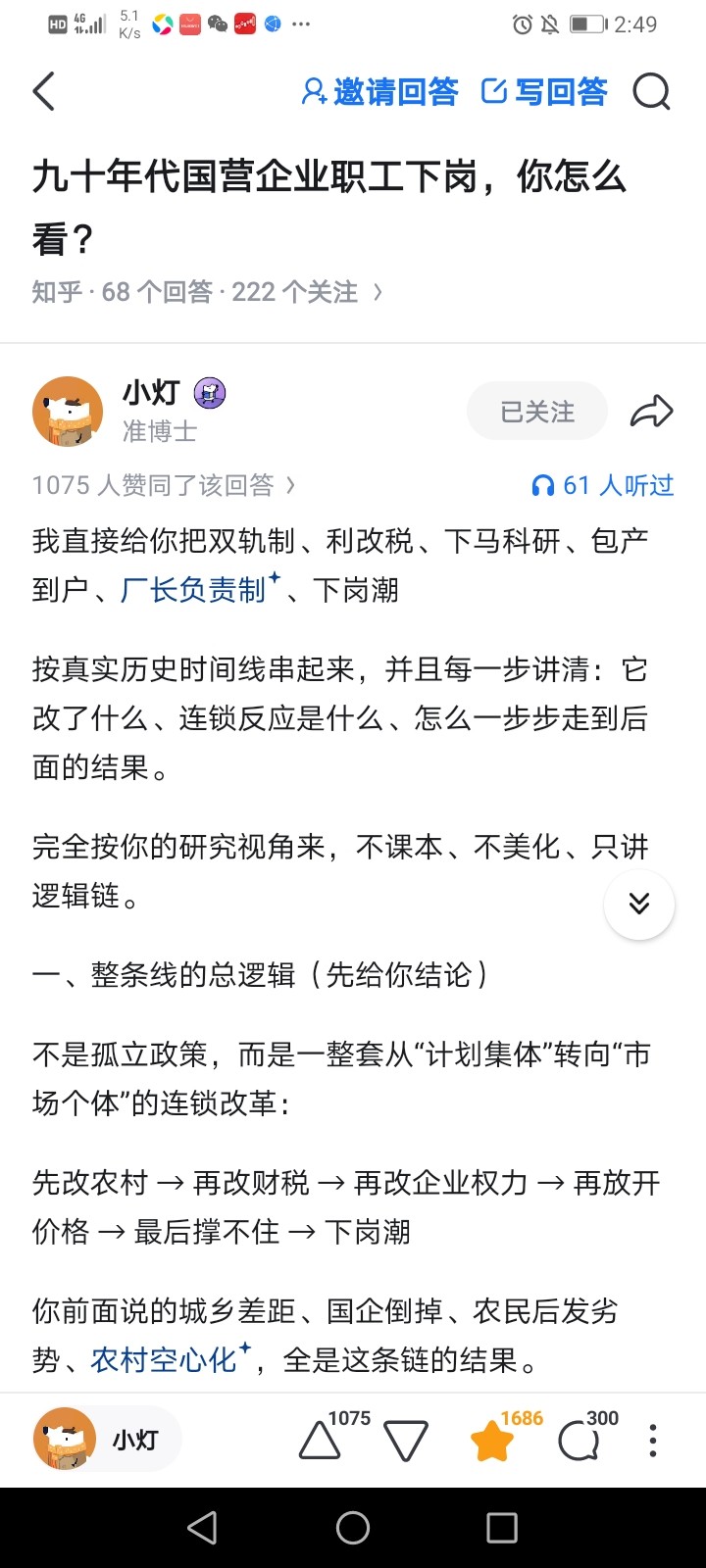Viewport: 706px width, 1568px height.
Task: Tap the Android recents square button
Action: pos(503,1530)
